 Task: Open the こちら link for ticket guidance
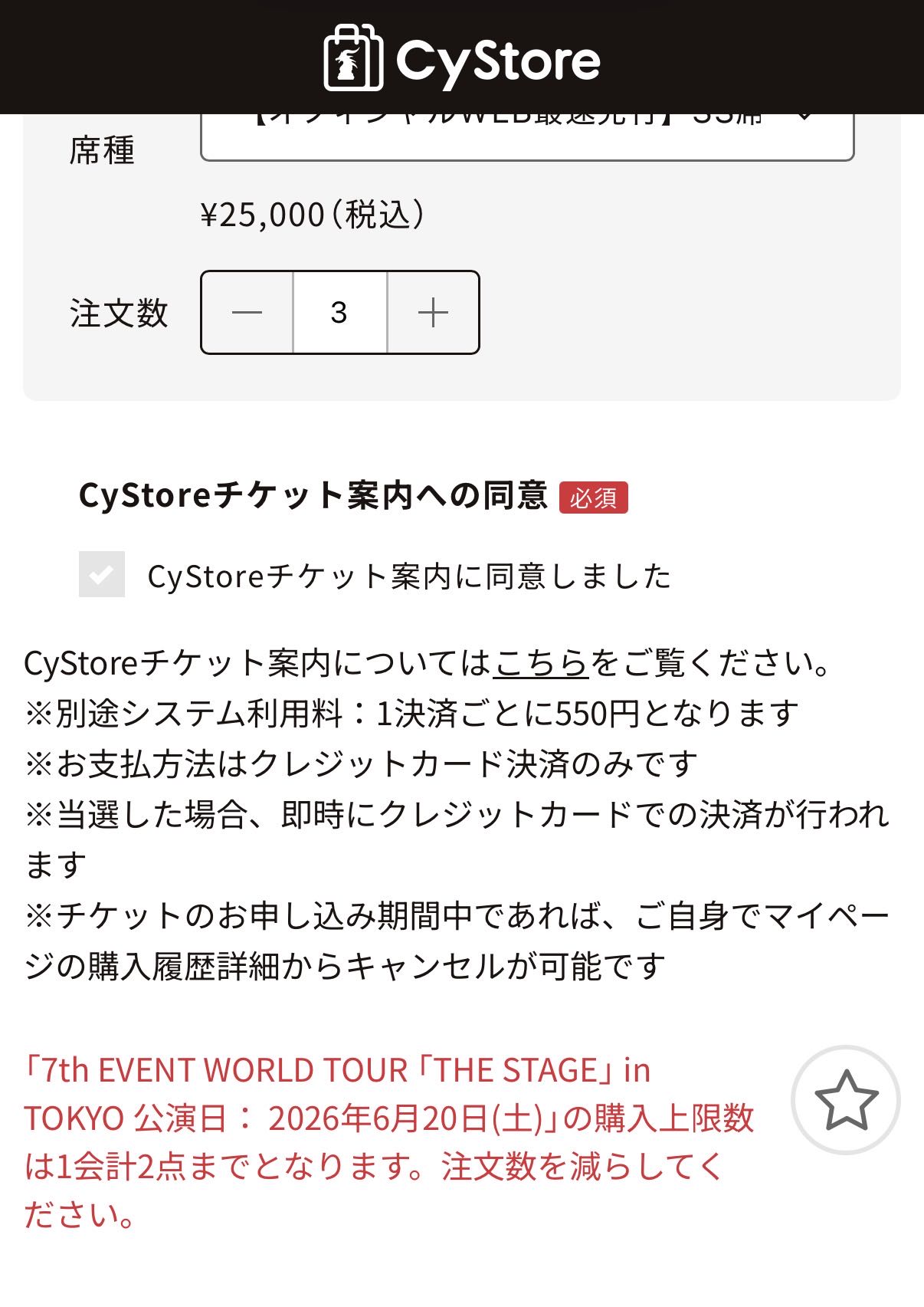point(540,663)
